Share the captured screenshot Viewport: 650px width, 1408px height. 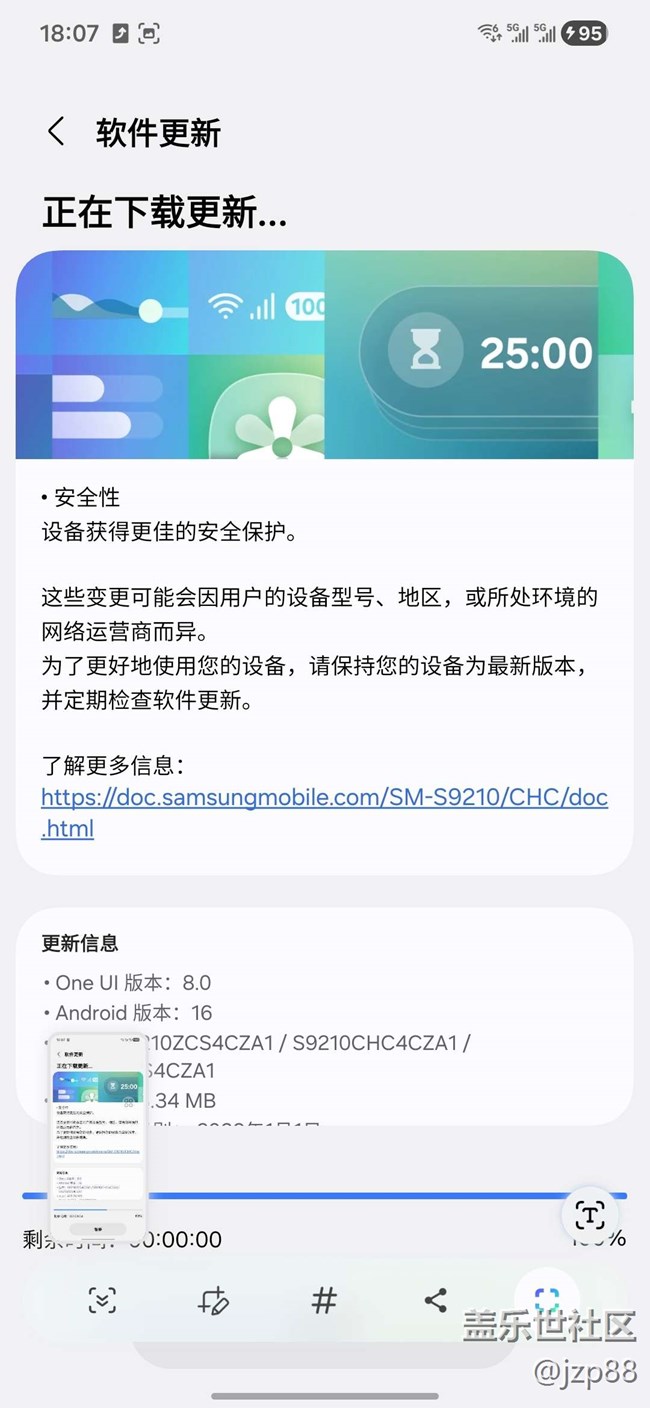coord(435,1301)
